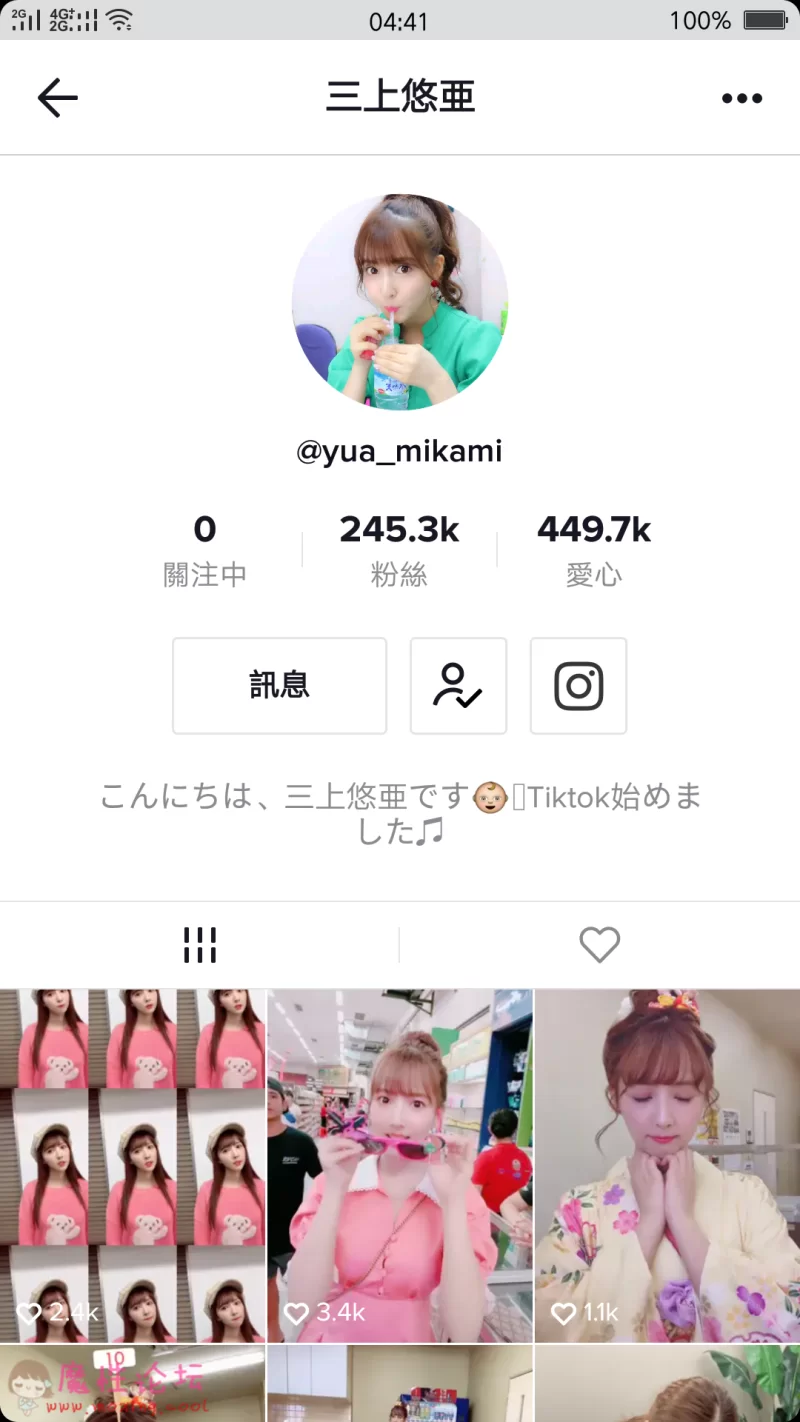
Task: Go back using the arrow icon
Action: pyautogui.click(x=57, y=97)
